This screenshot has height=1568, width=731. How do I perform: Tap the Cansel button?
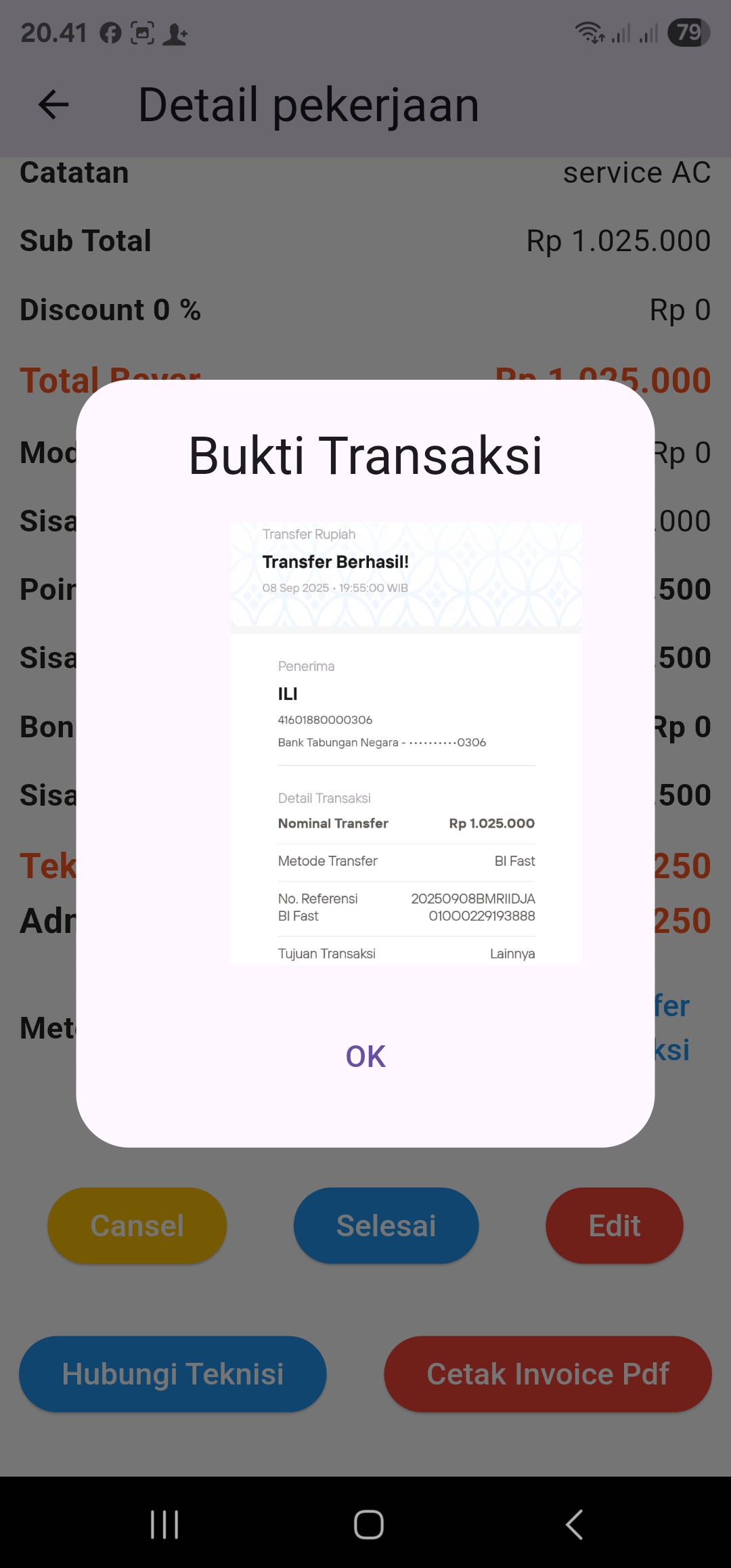[137, 1225]
